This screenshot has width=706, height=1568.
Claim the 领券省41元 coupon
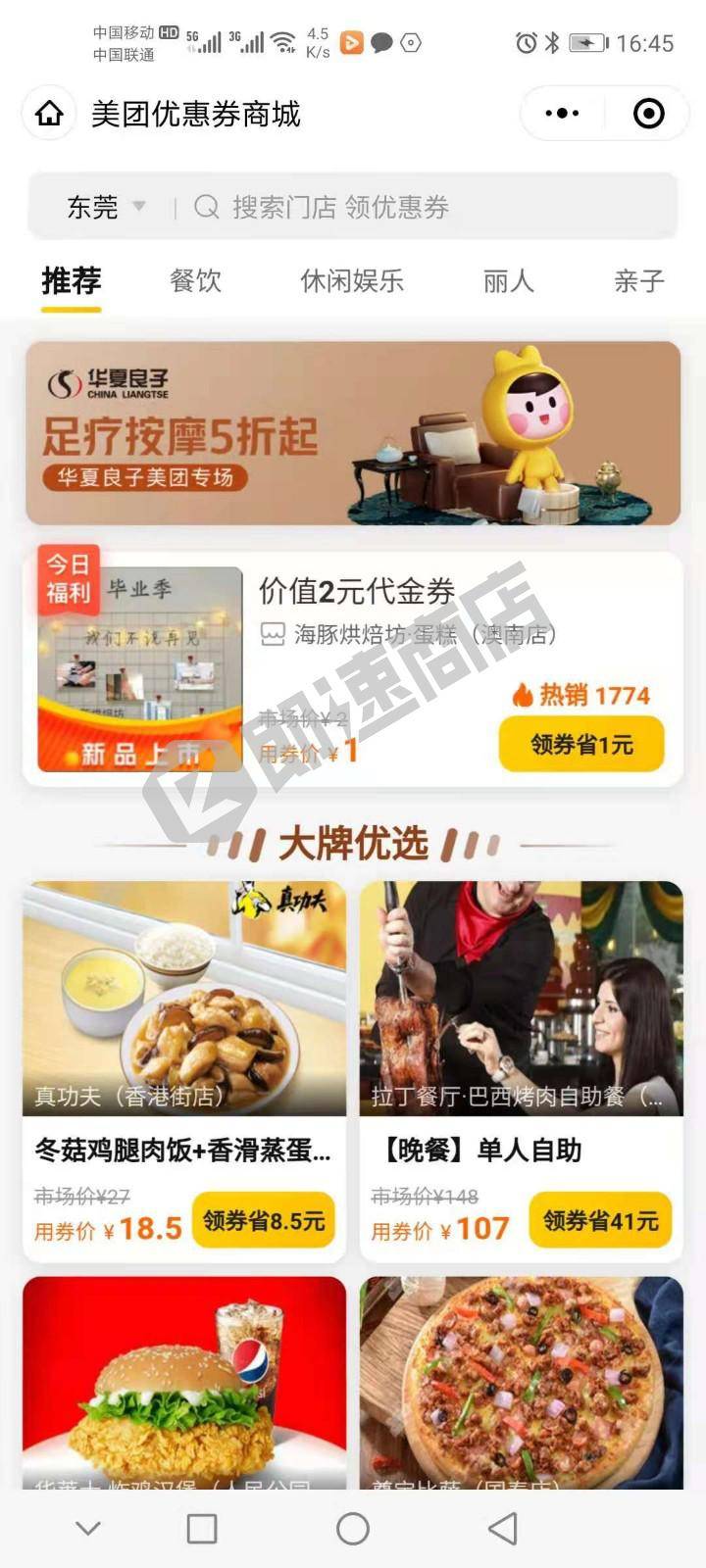pos(600,1221)
